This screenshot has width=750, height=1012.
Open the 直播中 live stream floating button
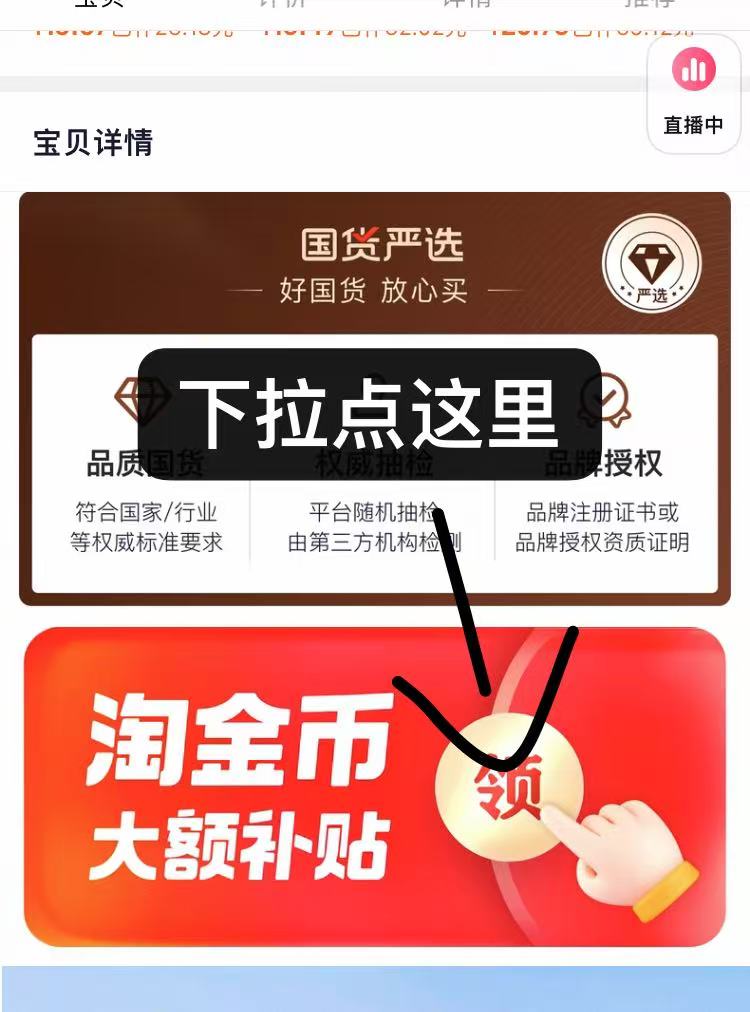[x=693, y=93]
